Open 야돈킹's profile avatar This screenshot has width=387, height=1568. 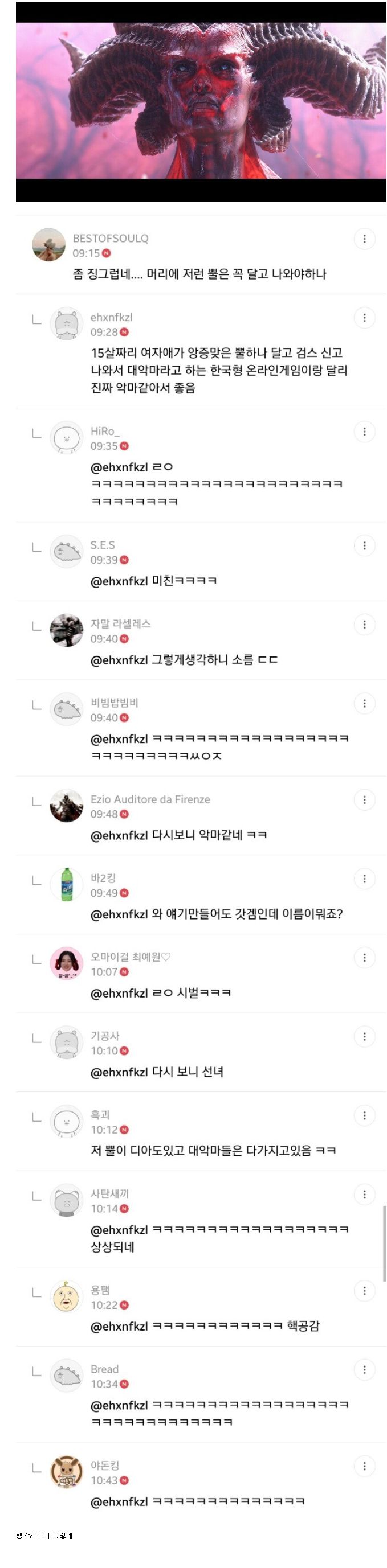(67, 1472)
